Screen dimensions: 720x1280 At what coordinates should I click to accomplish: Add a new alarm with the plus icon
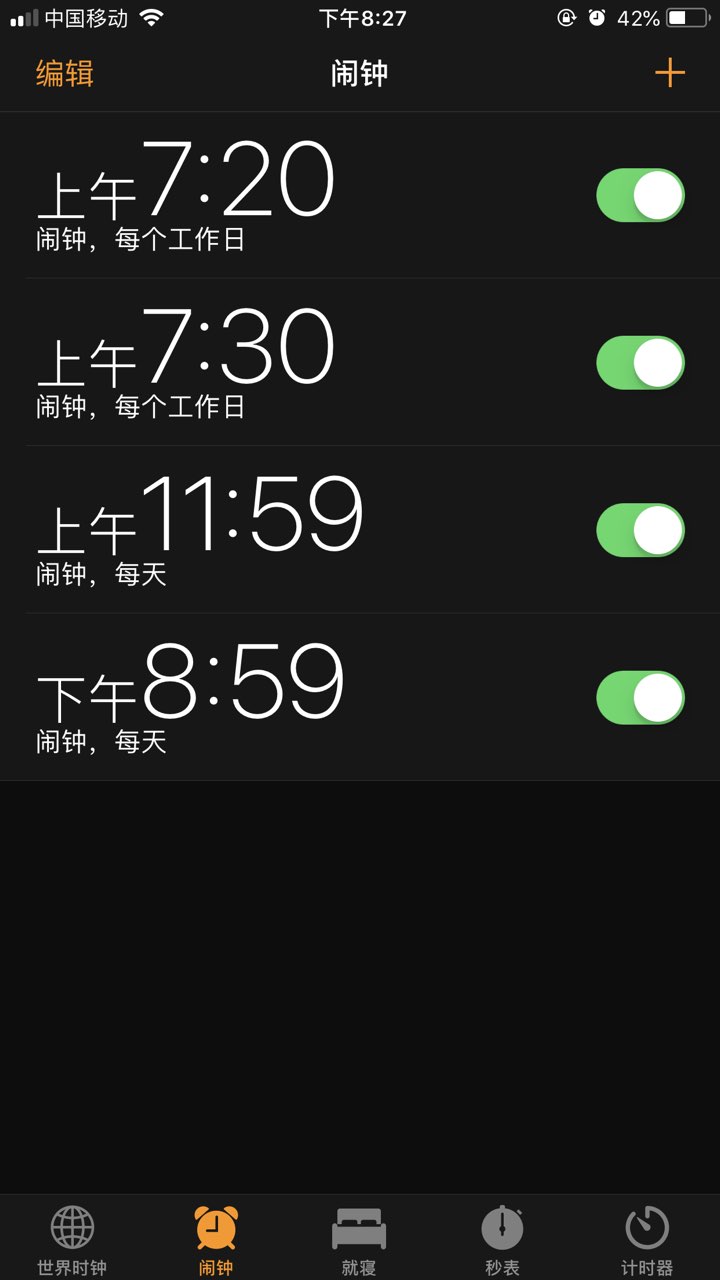point(669,73)
